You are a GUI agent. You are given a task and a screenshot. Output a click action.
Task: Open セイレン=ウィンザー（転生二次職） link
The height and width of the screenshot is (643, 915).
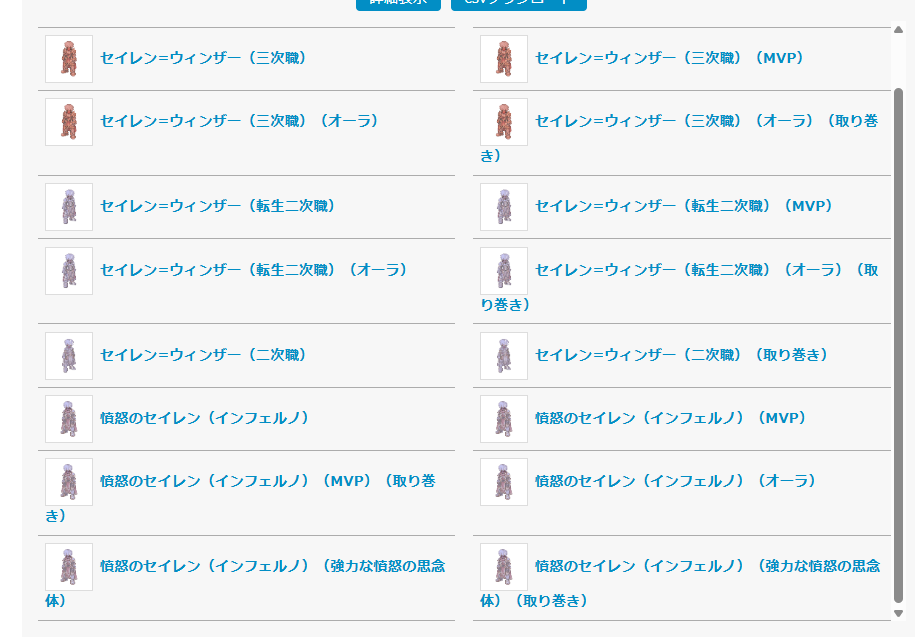[217, 206]
